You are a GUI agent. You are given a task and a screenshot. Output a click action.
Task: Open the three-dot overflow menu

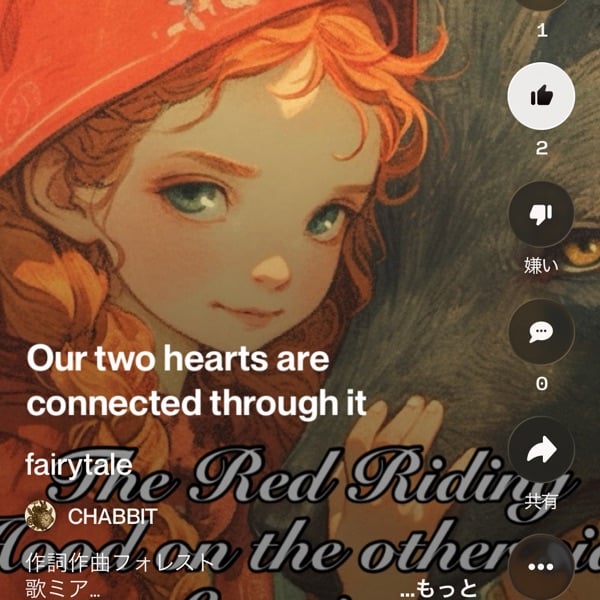tap(541, 568)
